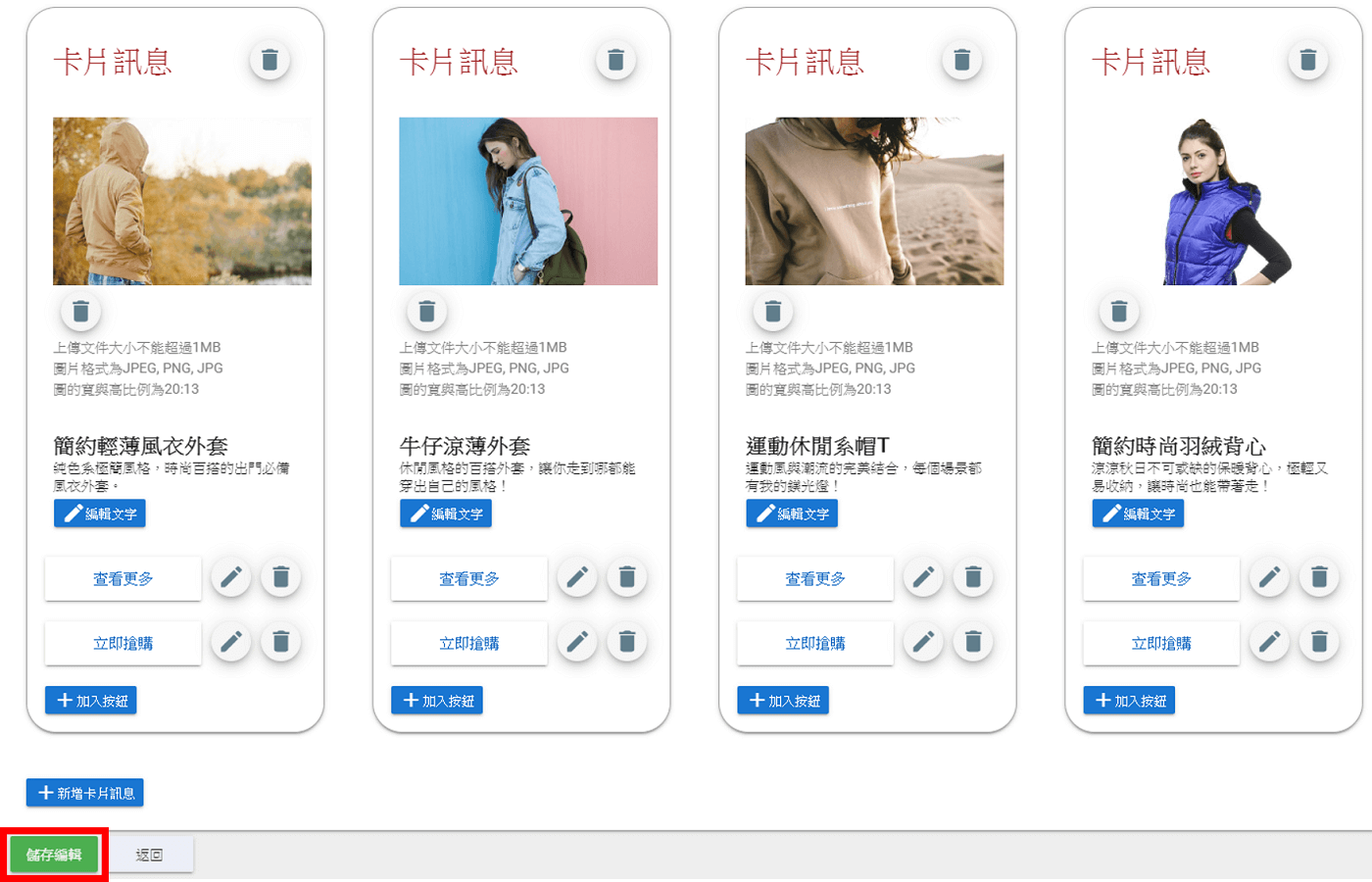Add a new card with 新增卡片訊息

[x=85, y=793]
